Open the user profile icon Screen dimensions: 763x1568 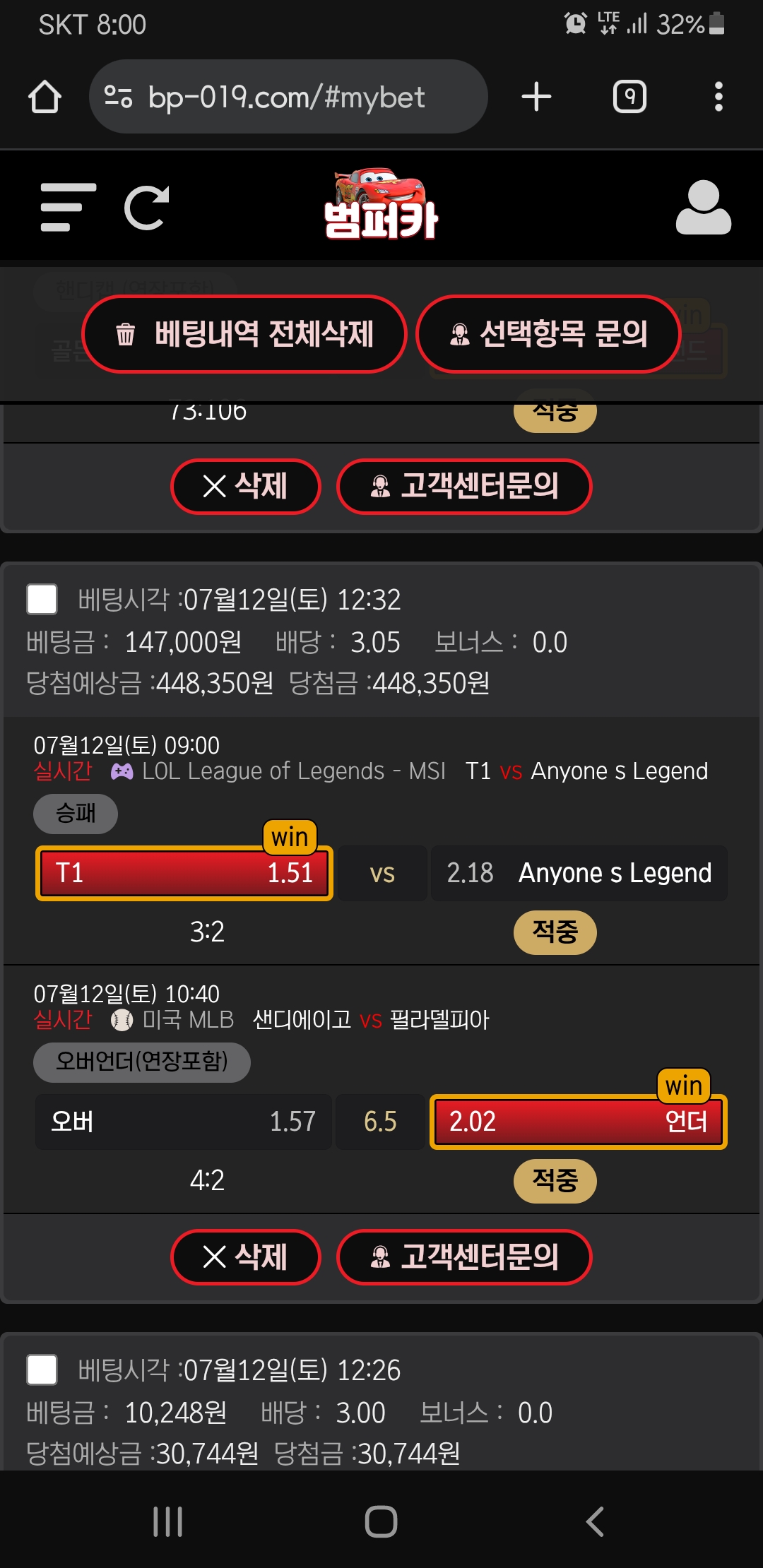pyautogui.click(x=703, y=207)
